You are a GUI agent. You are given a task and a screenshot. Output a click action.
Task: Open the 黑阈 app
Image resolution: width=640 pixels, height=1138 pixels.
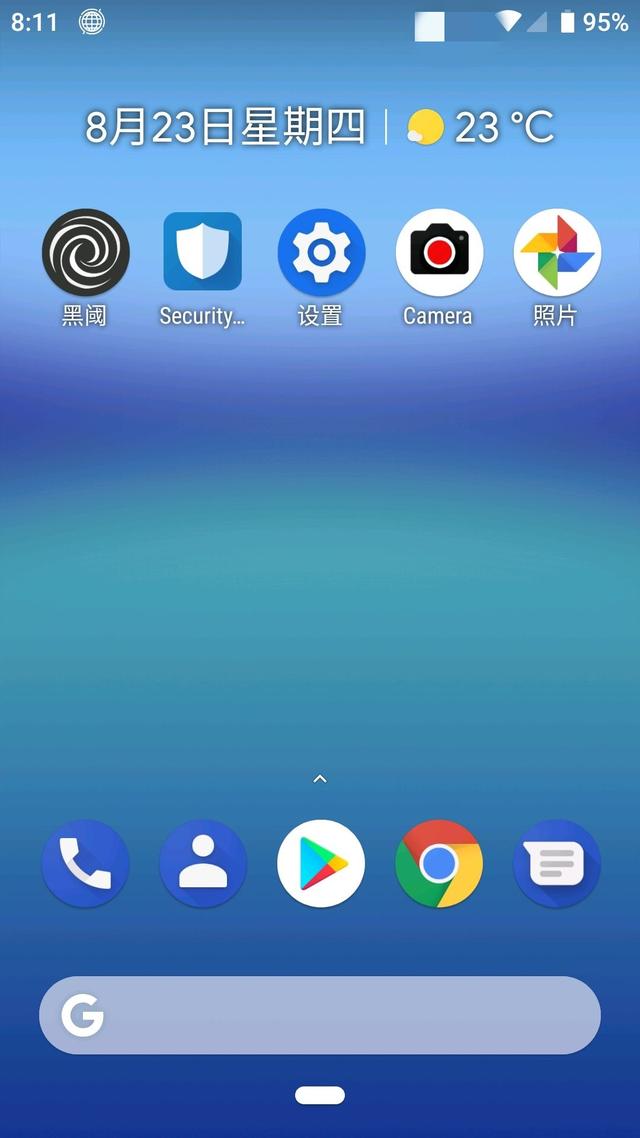pyautogui.click(x=85, y=253)
